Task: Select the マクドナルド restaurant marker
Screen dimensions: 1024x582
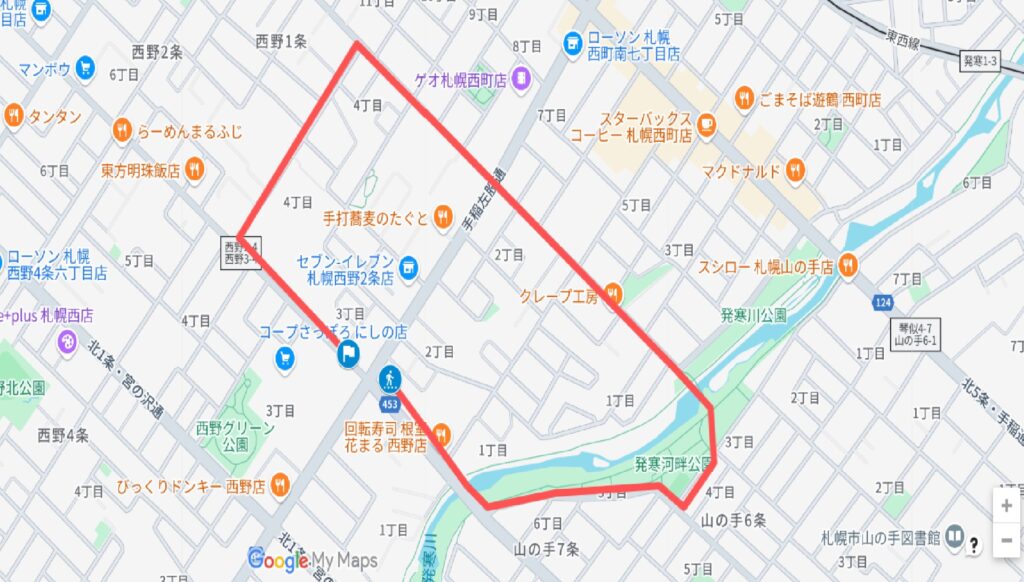Action: [x=796, y=170]
